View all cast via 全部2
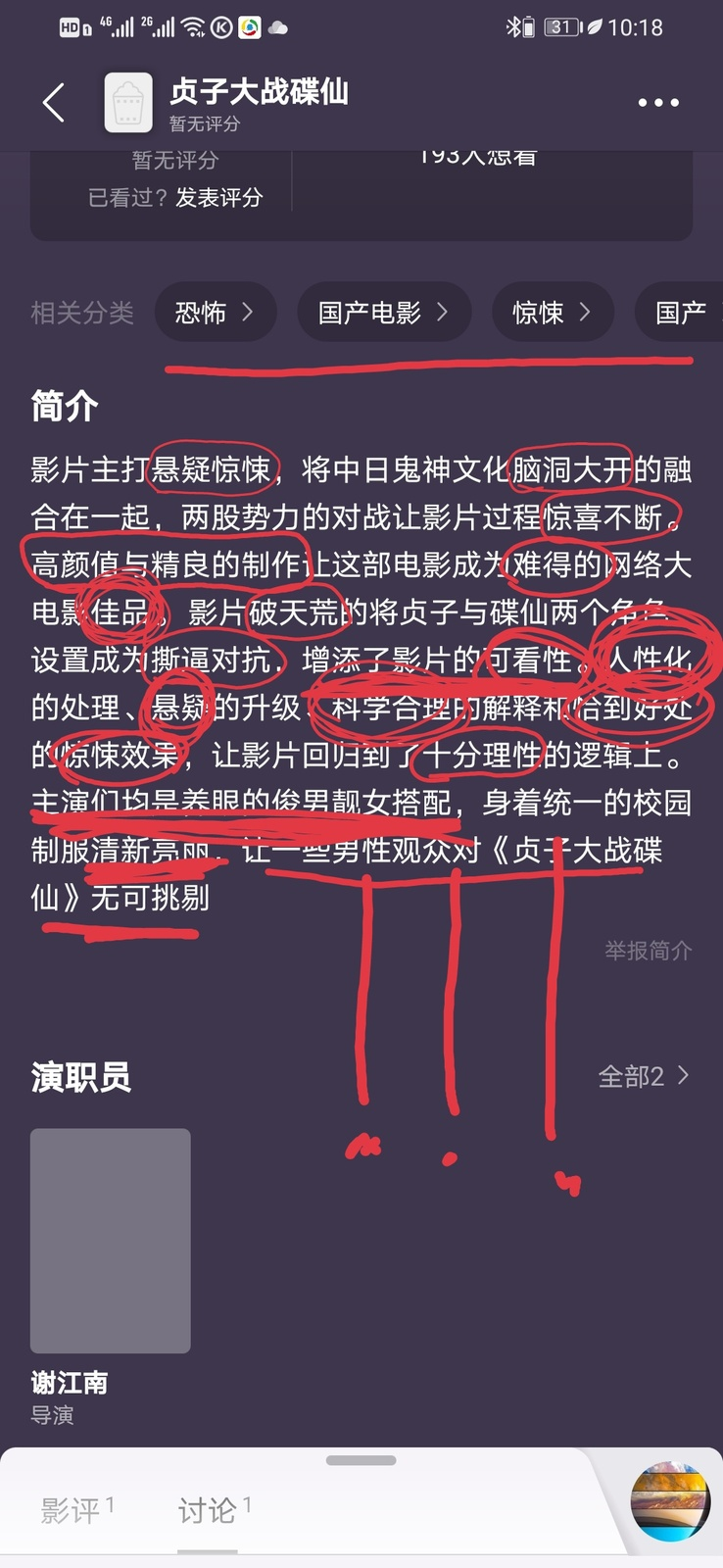The height and width of the screenshot is (1568, 723). tap(644, 1076)
